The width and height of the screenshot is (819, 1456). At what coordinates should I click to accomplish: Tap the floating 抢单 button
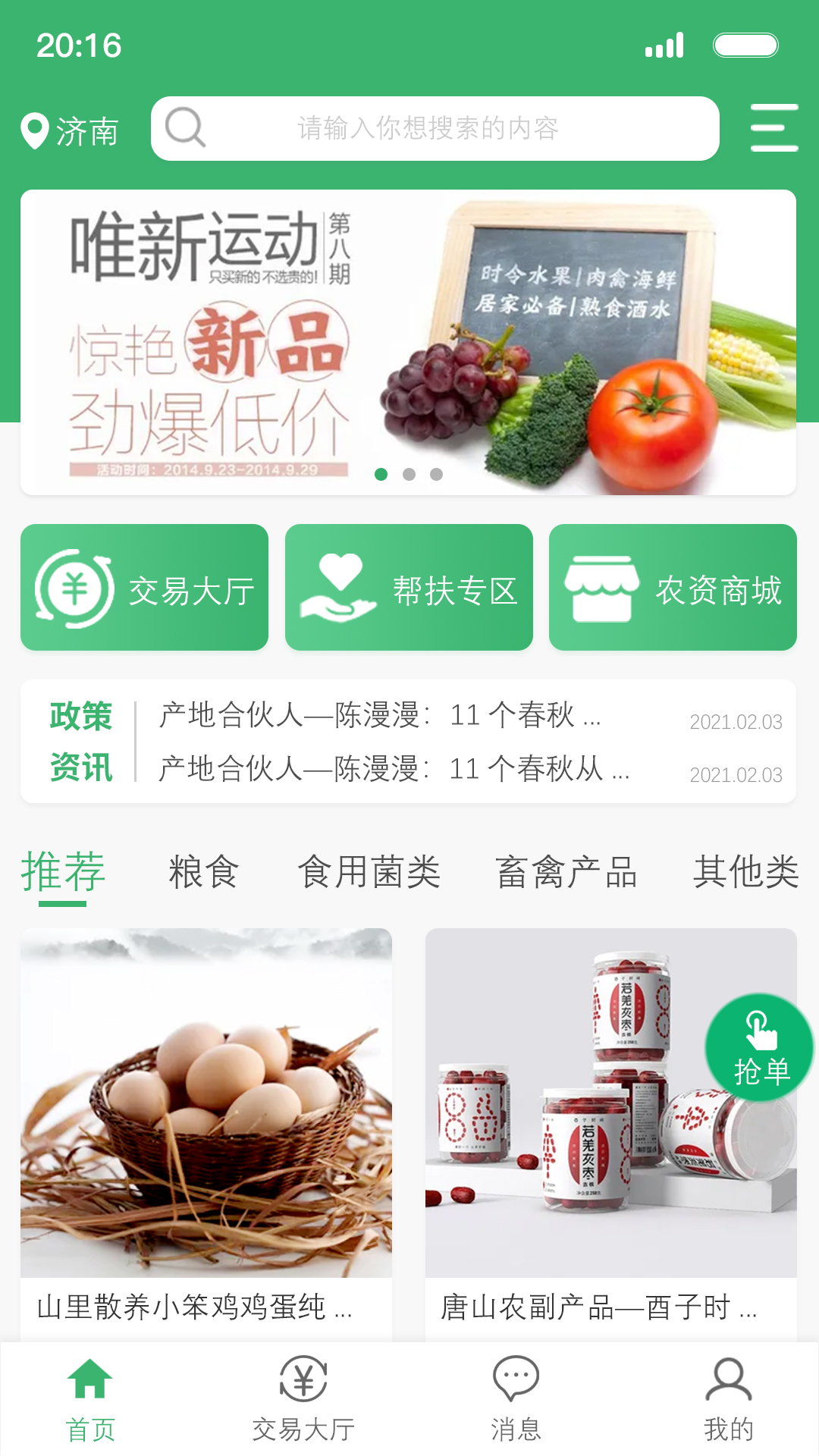pos(759,1047)
